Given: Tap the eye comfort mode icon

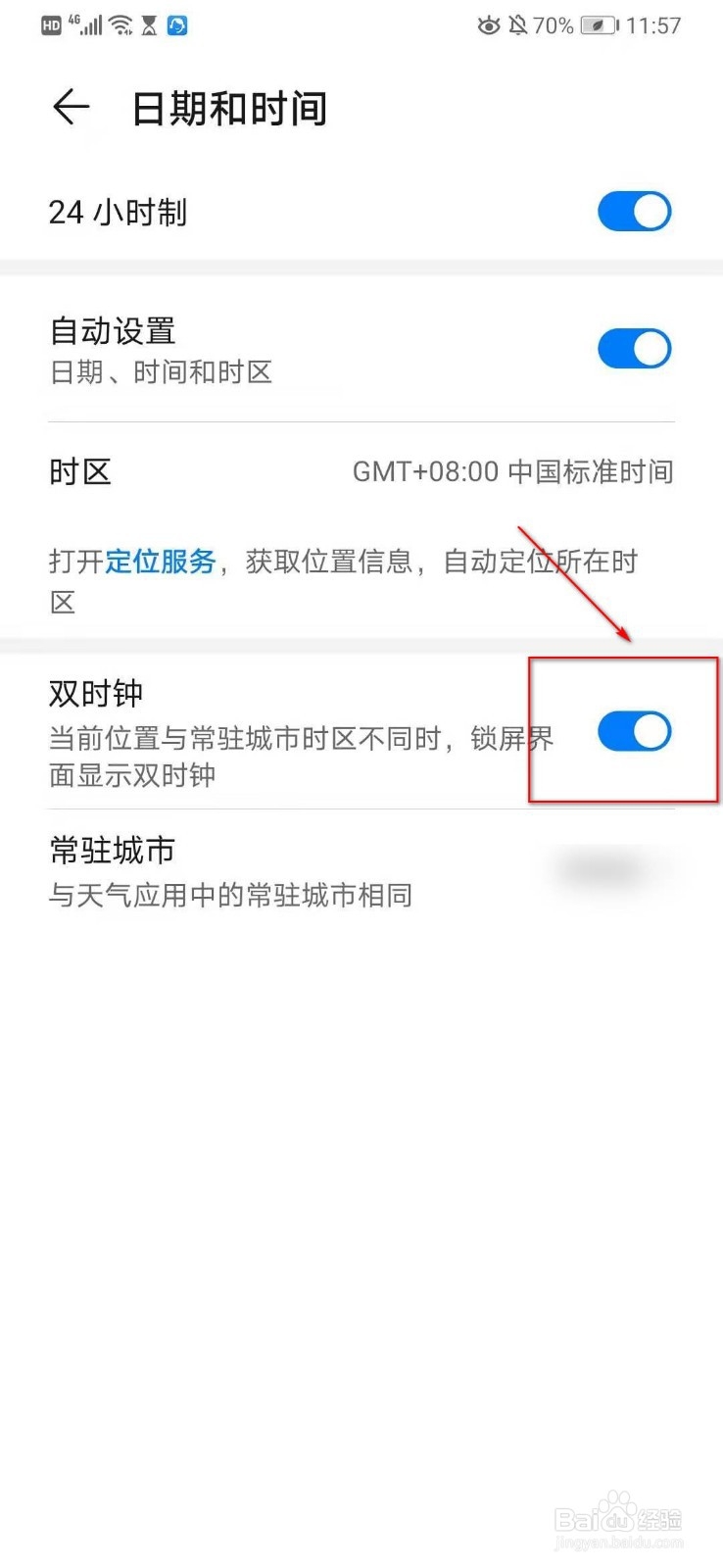Looking at the screenshot, I should pos(488,26).
